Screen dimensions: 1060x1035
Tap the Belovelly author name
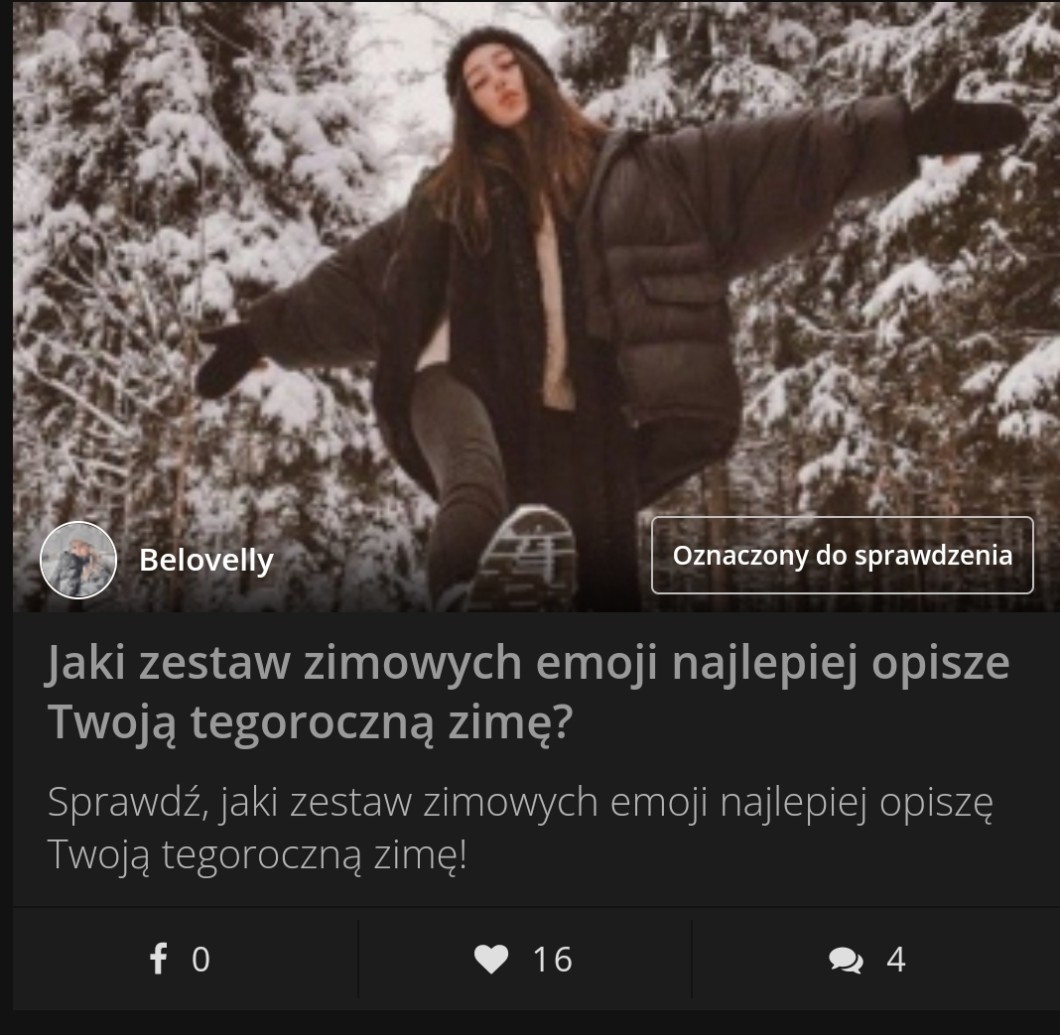click(x=205, y=560)
